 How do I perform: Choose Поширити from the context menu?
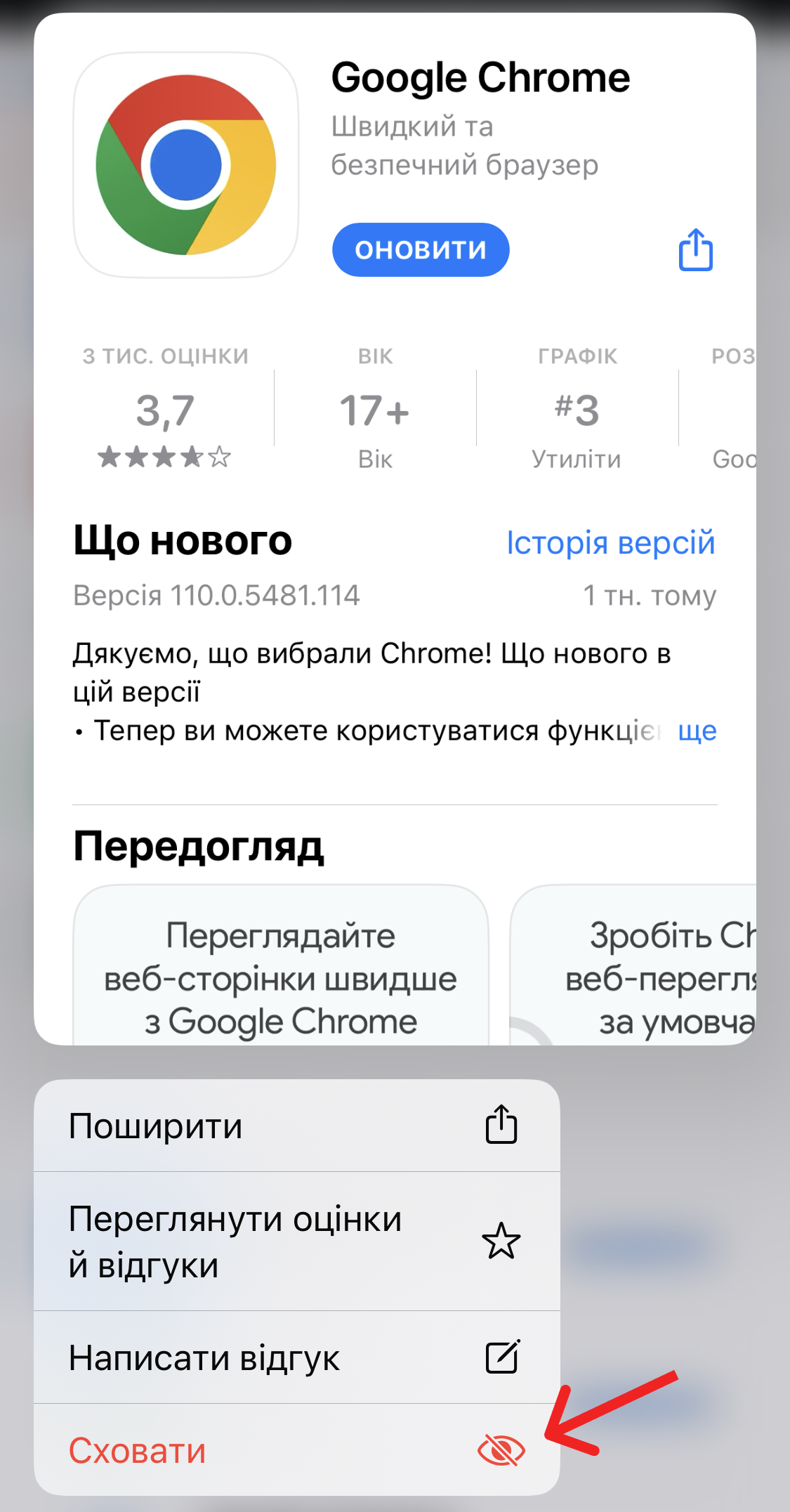(156, 1125)
